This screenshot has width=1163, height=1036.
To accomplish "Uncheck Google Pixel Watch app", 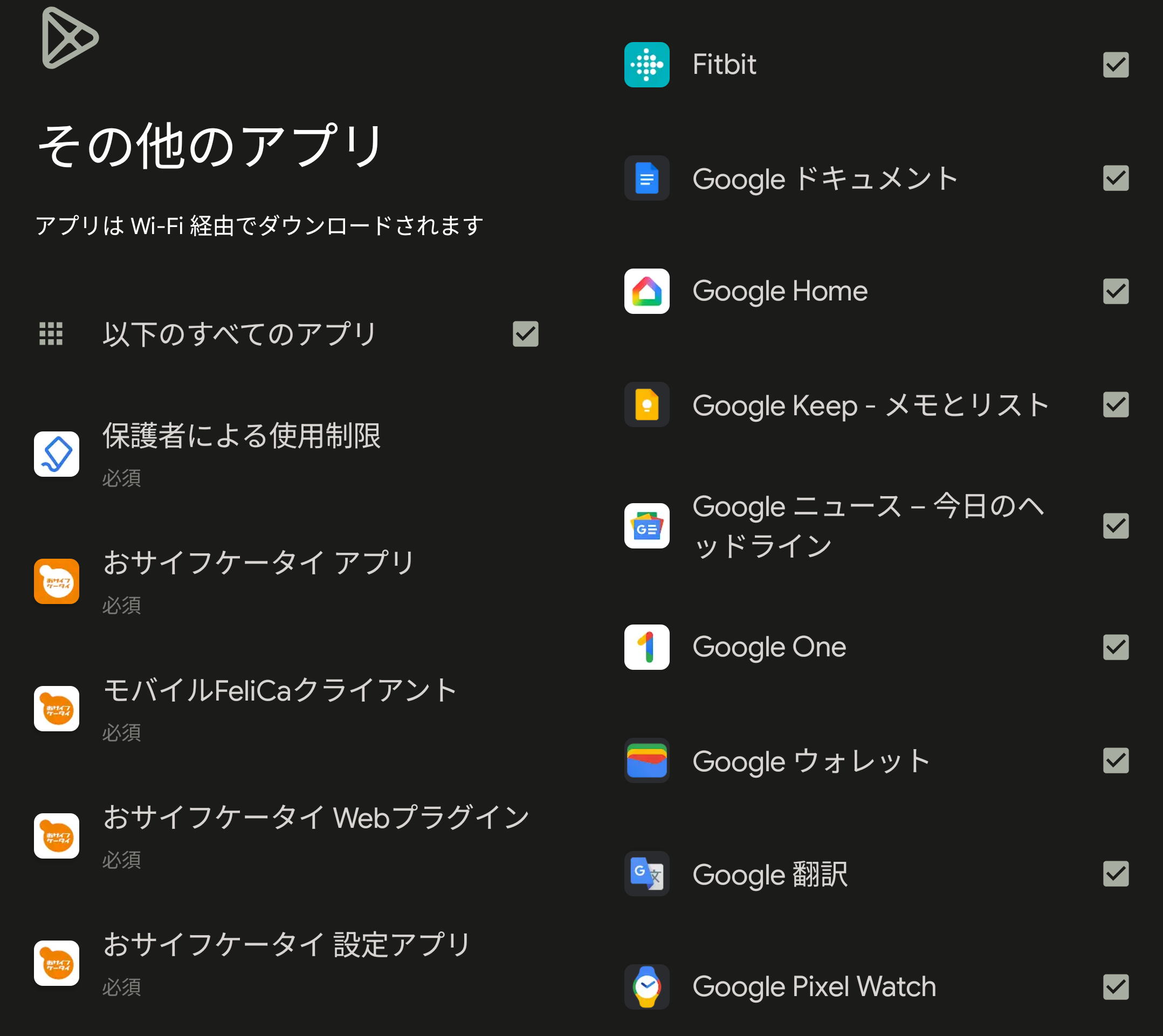I will click(1115, 987).
